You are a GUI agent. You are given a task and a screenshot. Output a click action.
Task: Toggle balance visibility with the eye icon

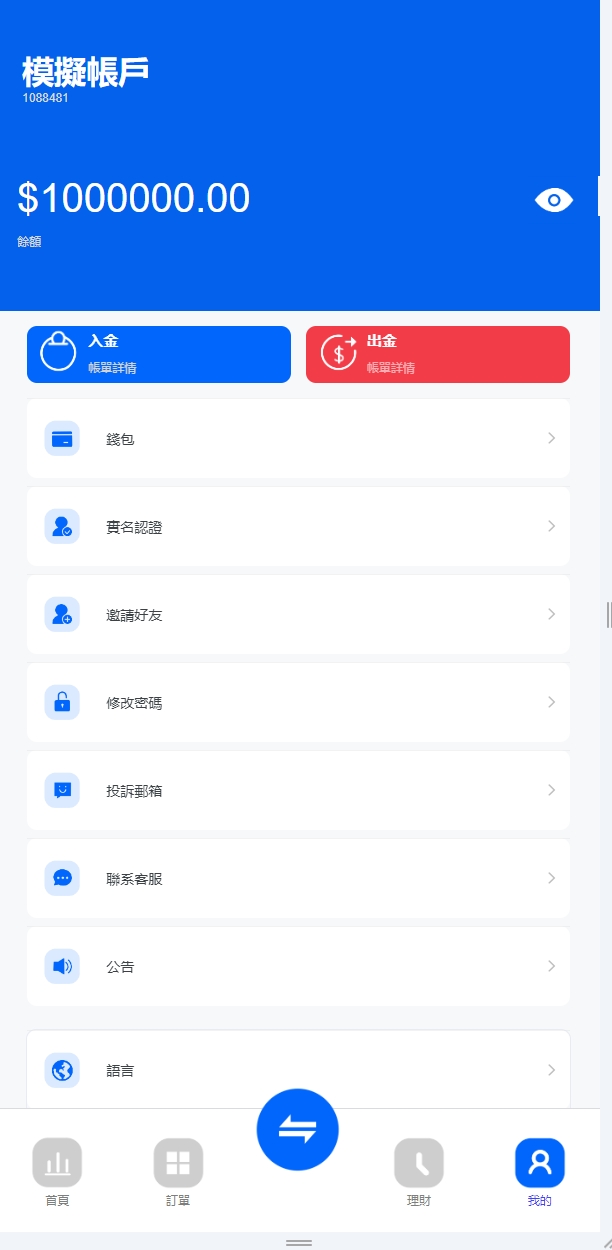point(554,200)
